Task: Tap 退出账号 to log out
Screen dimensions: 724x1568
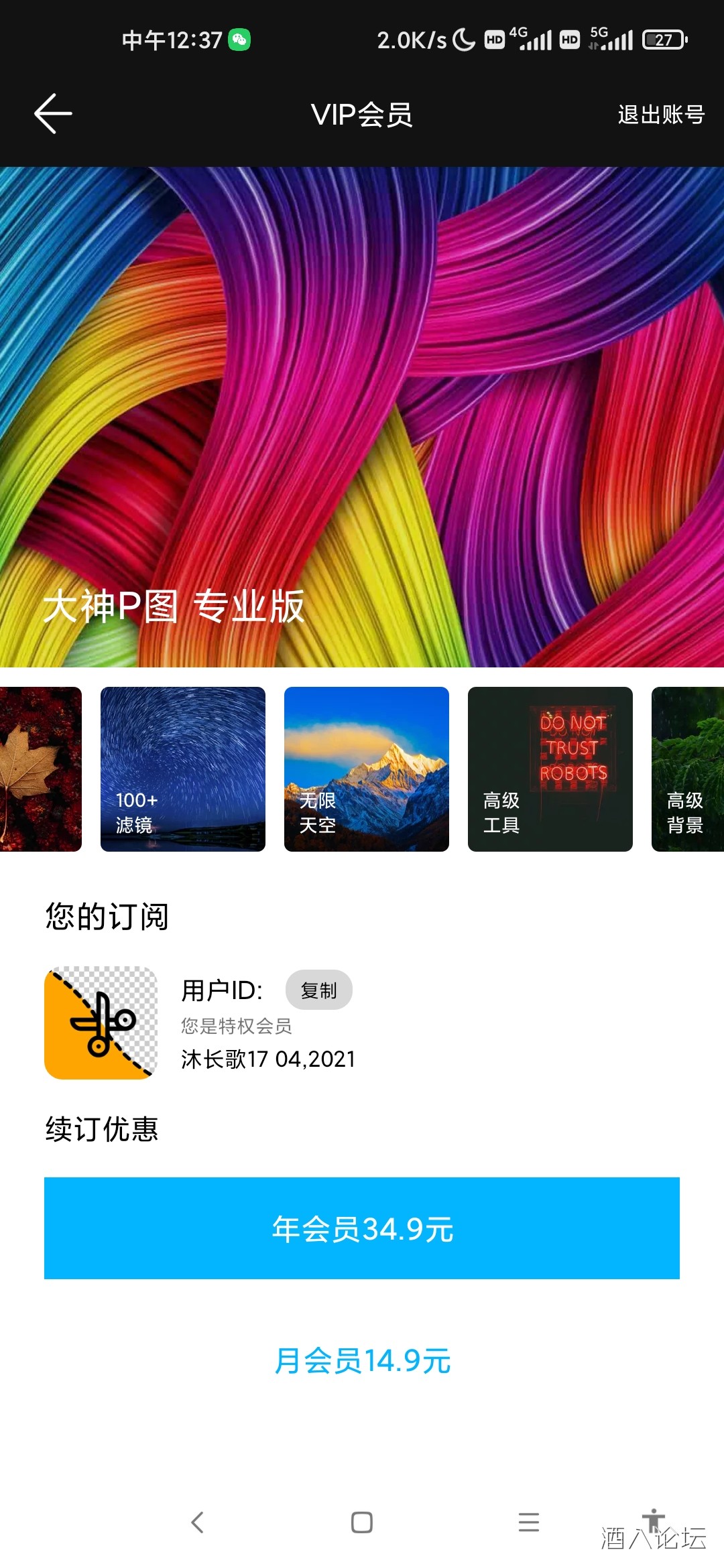Action: point(660,115)
